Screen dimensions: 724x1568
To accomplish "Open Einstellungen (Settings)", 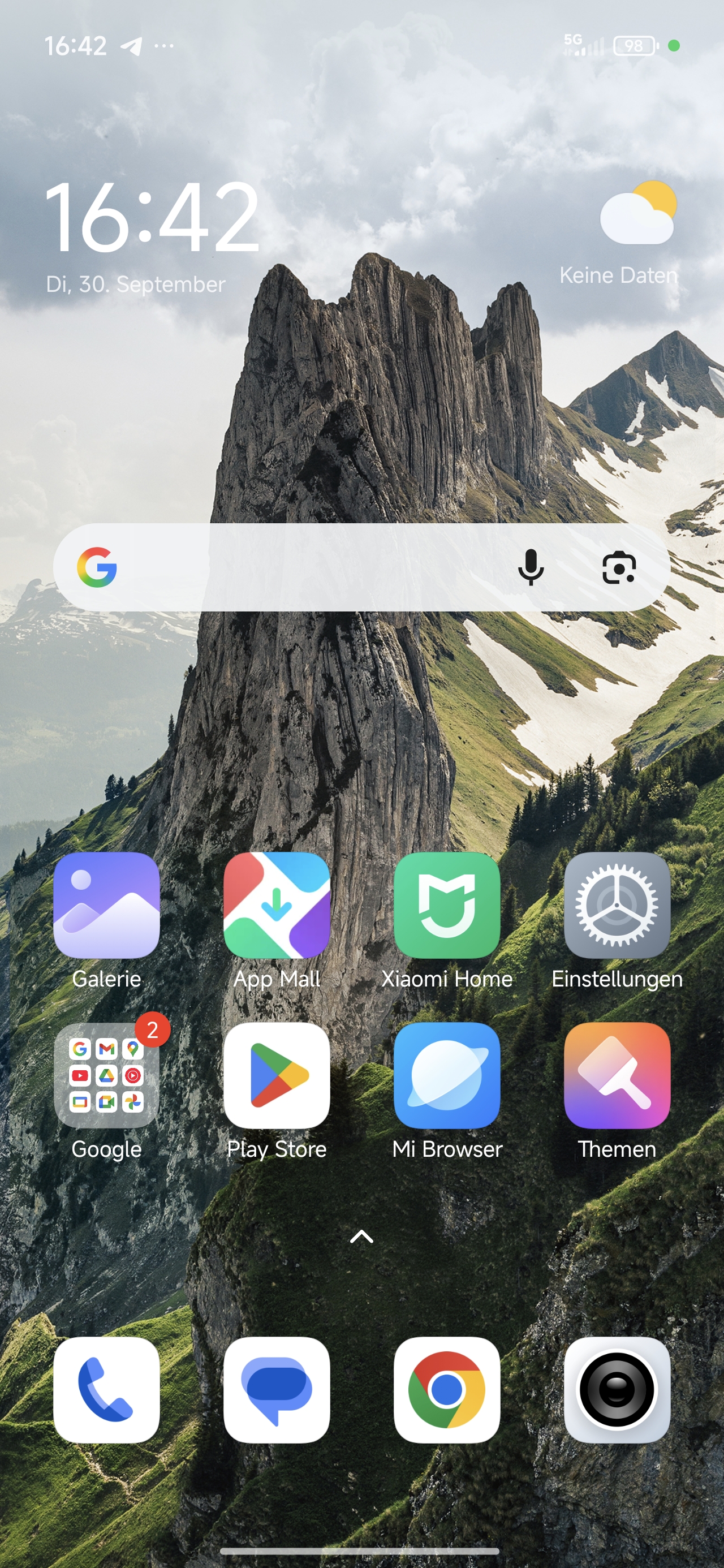I will (x=617, y=905).
